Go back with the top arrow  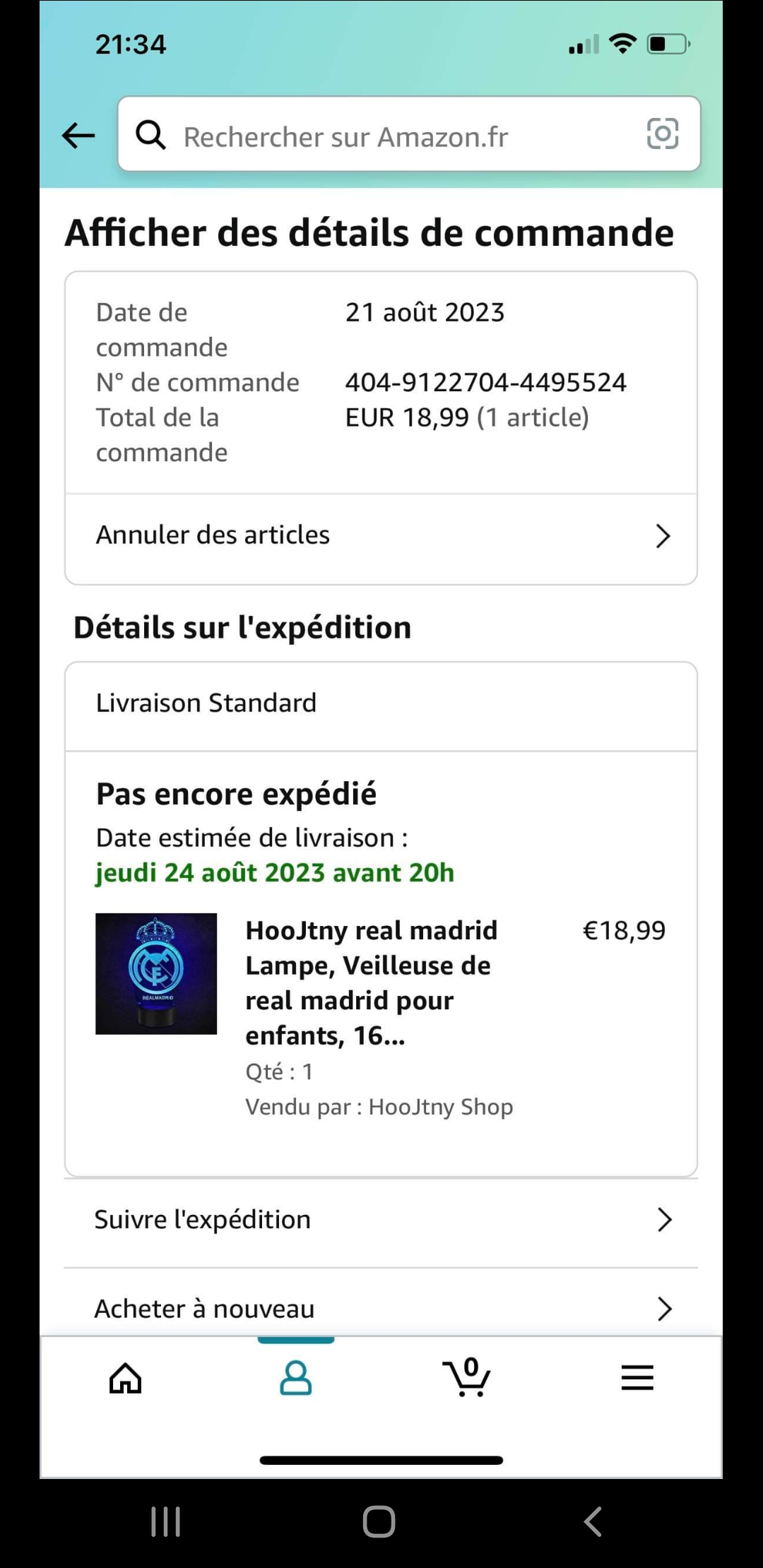tap(78, 135)
